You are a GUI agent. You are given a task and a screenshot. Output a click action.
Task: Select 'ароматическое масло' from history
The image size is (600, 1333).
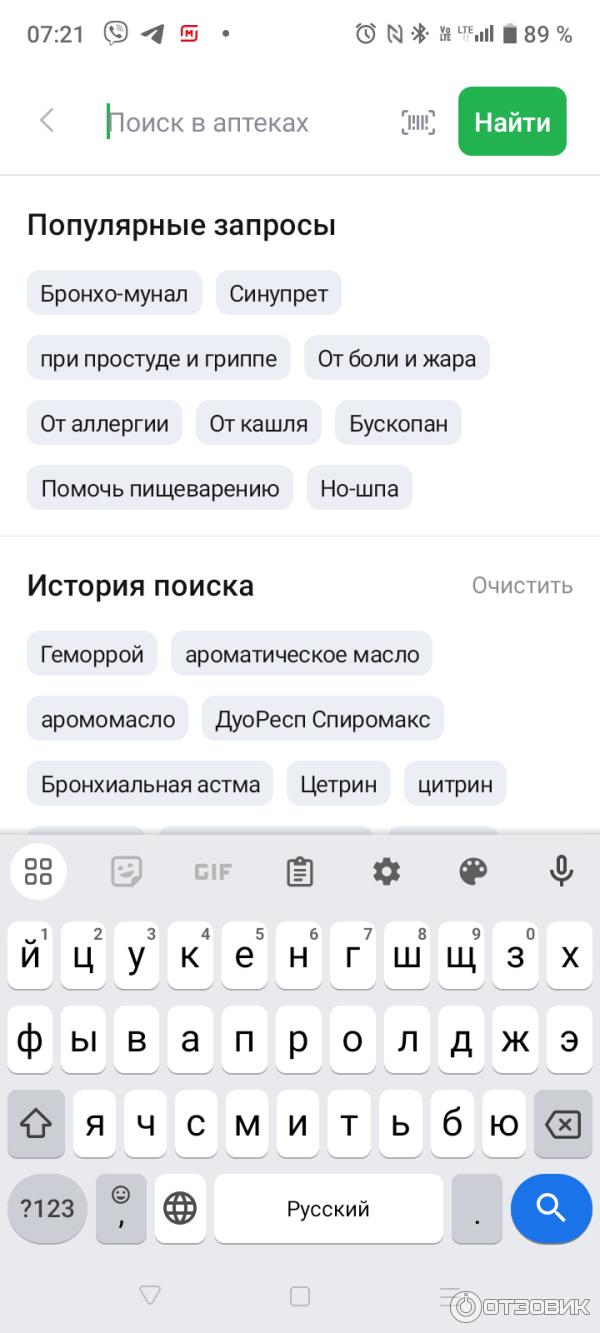tap(301, 654)
